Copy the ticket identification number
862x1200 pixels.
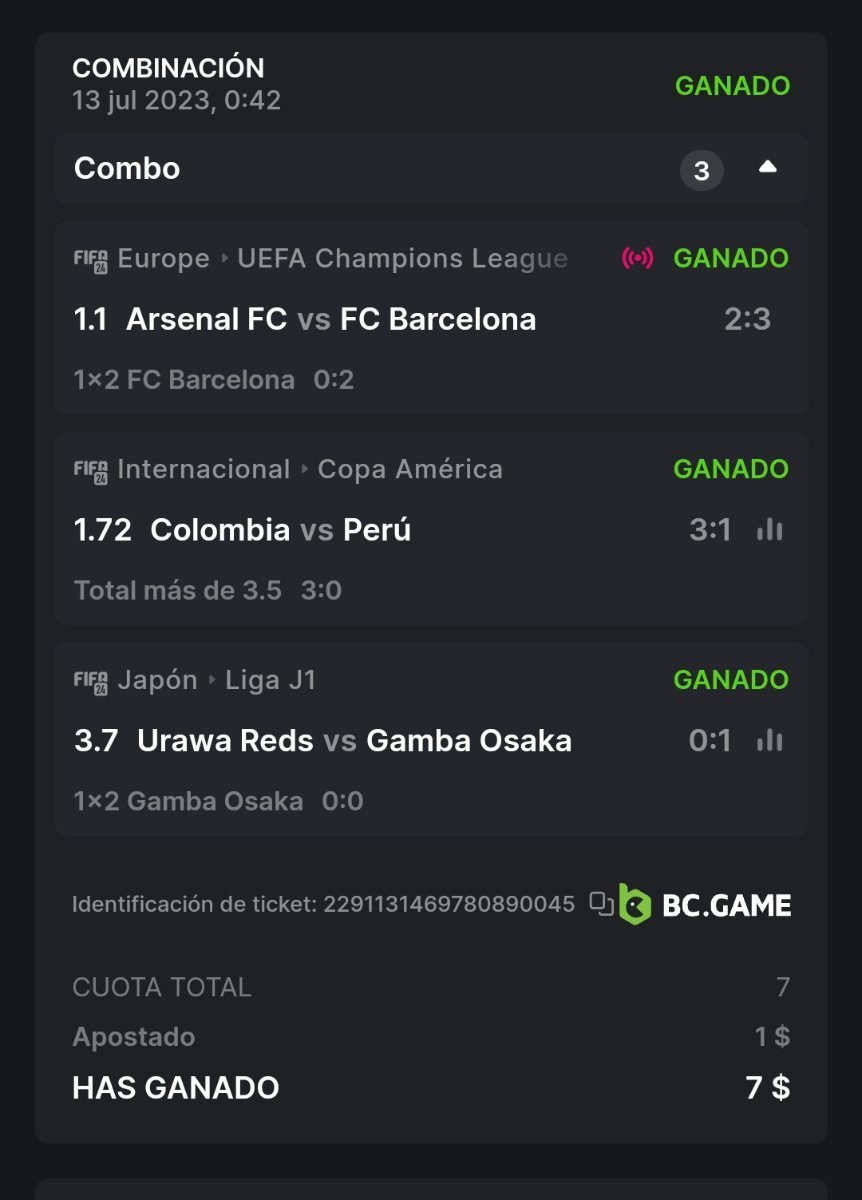(x=601, y=904)
